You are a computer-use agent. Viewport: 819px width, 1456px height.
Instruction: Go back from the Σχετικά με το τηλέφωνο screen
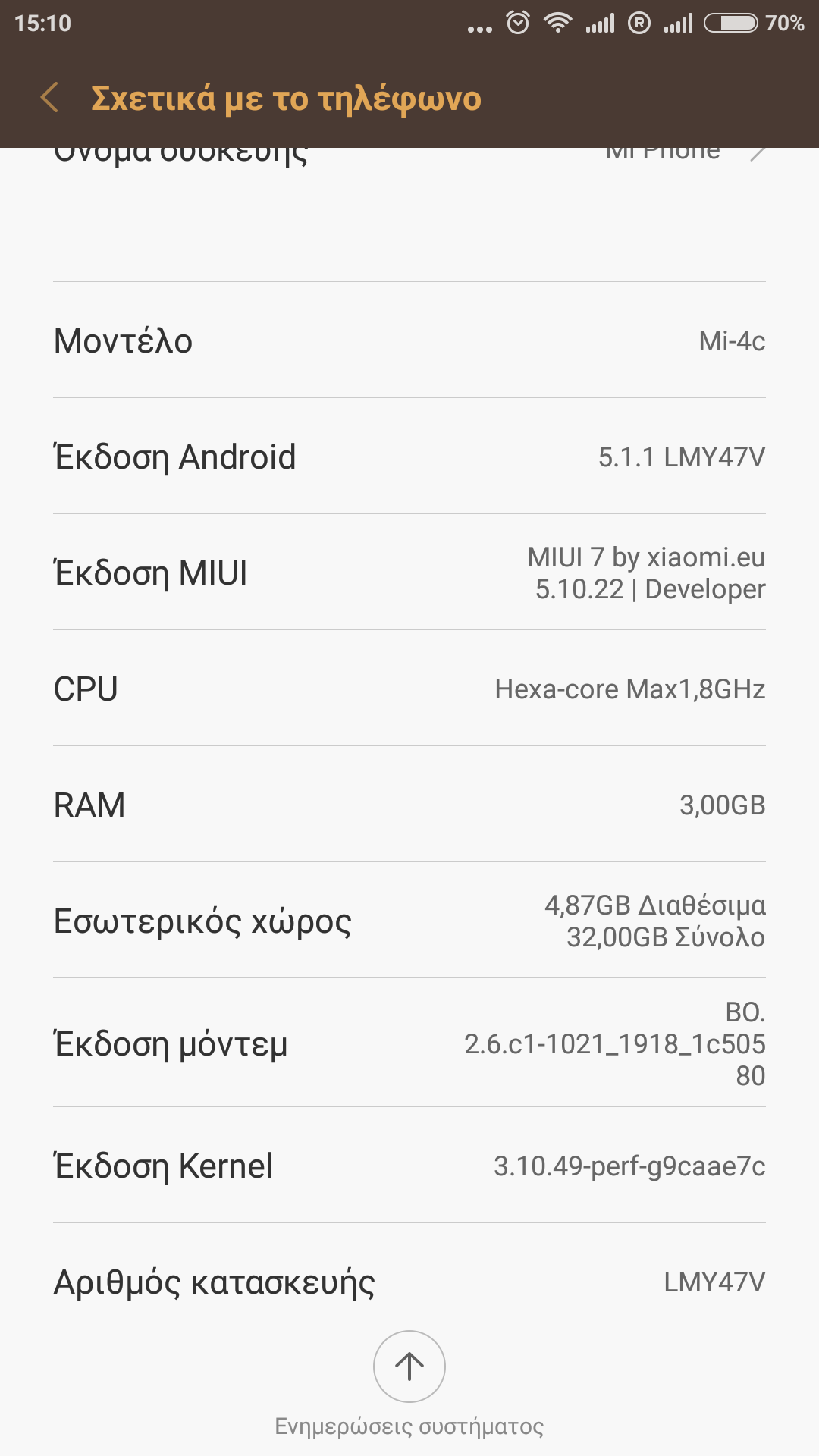[50, 98]
